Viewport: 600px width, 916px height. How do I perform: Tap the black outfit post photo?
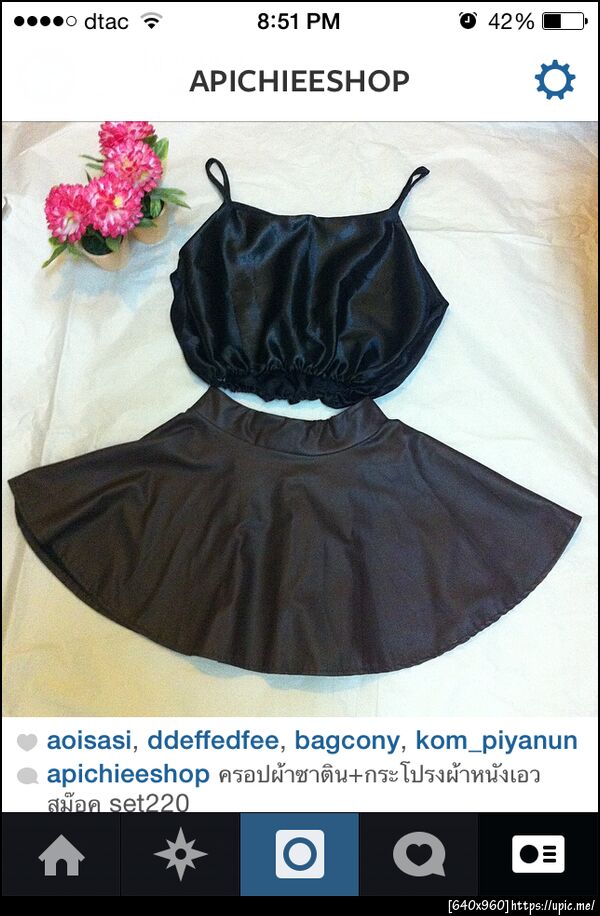coord(299,420)
